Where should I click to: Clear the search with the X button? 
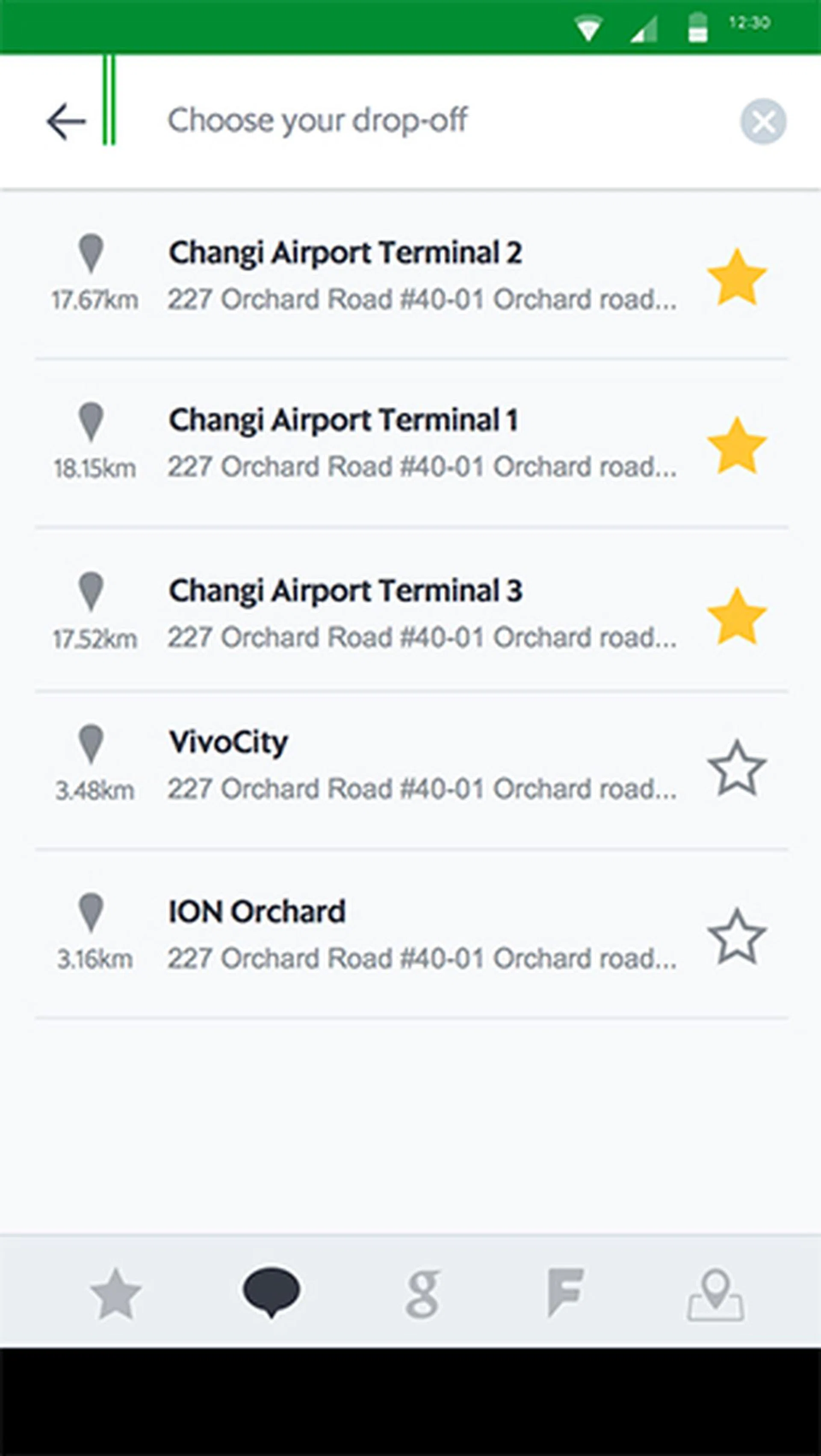[763, 121]
